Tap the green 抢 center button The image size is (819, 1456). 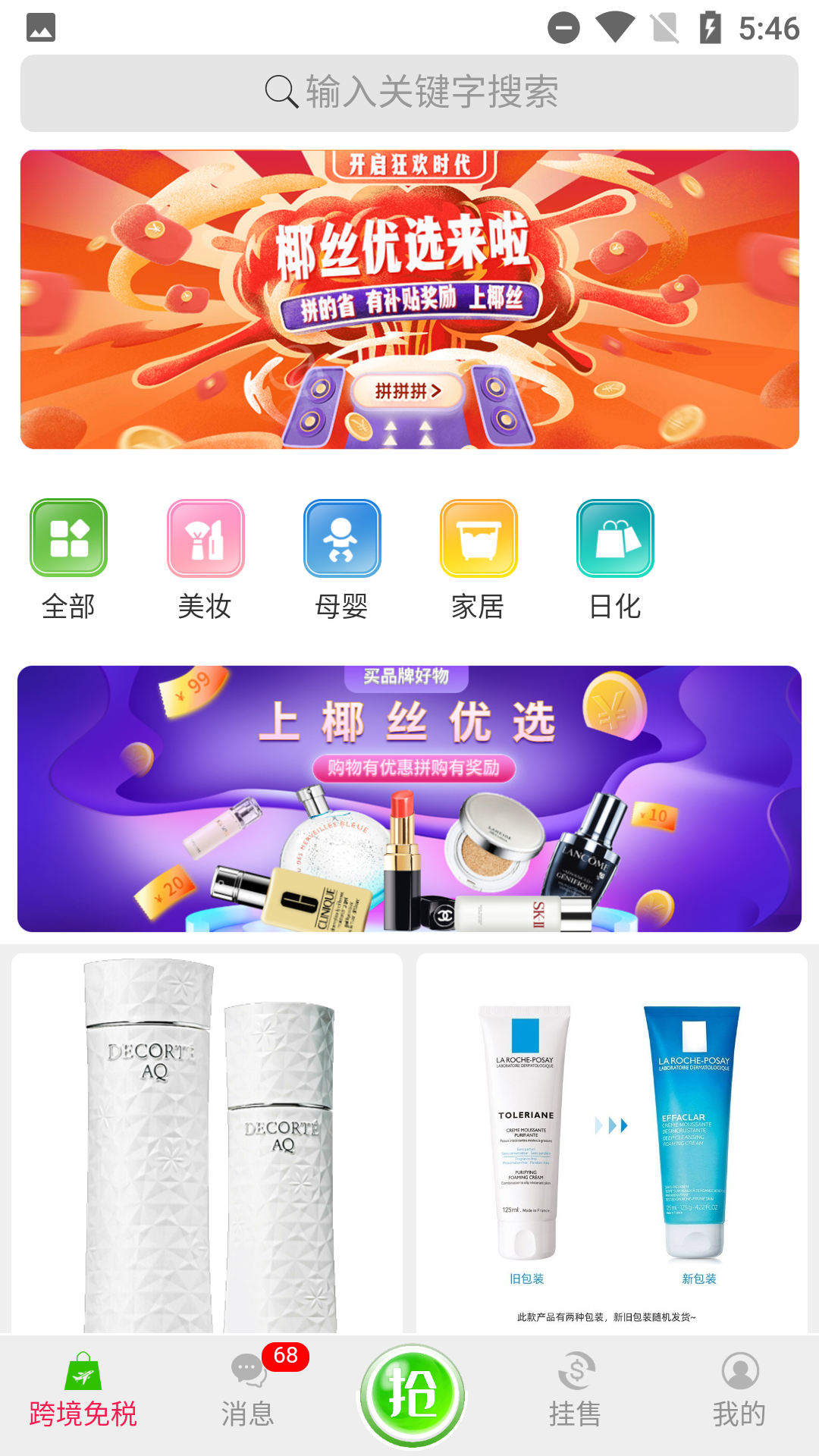(x=412, y=1394)
